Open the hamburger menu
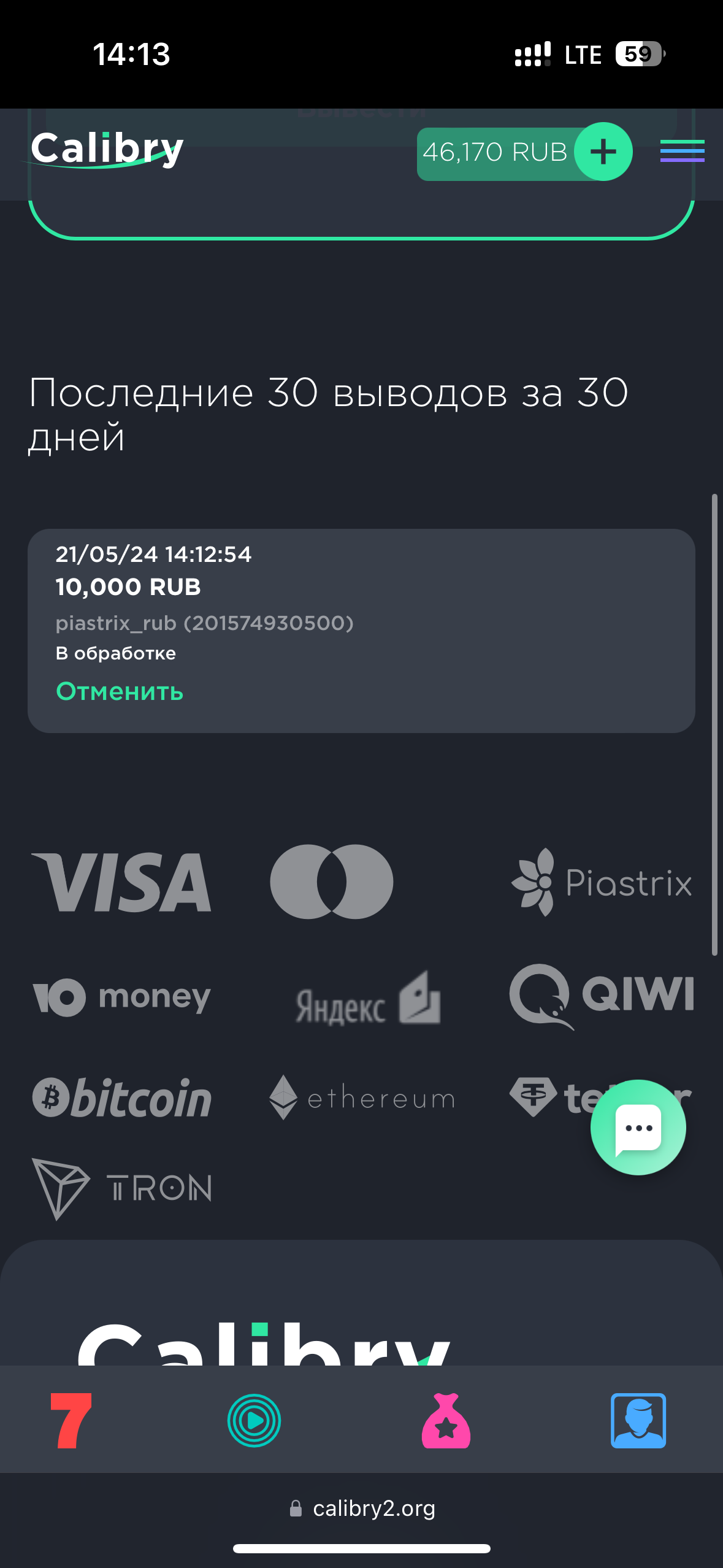Screen dimensions: 723x1568 click(x=682, y=151)
